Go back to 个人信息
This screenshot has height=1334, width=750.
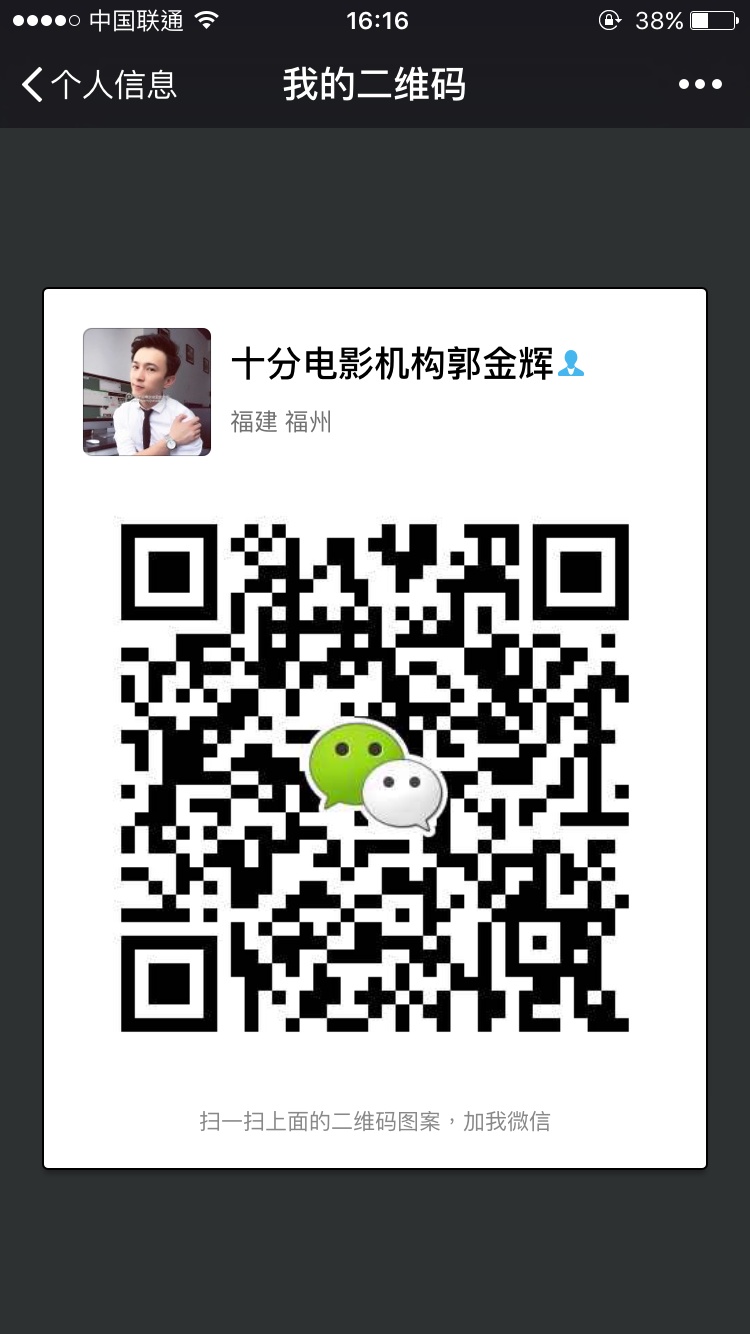(99, 85)
